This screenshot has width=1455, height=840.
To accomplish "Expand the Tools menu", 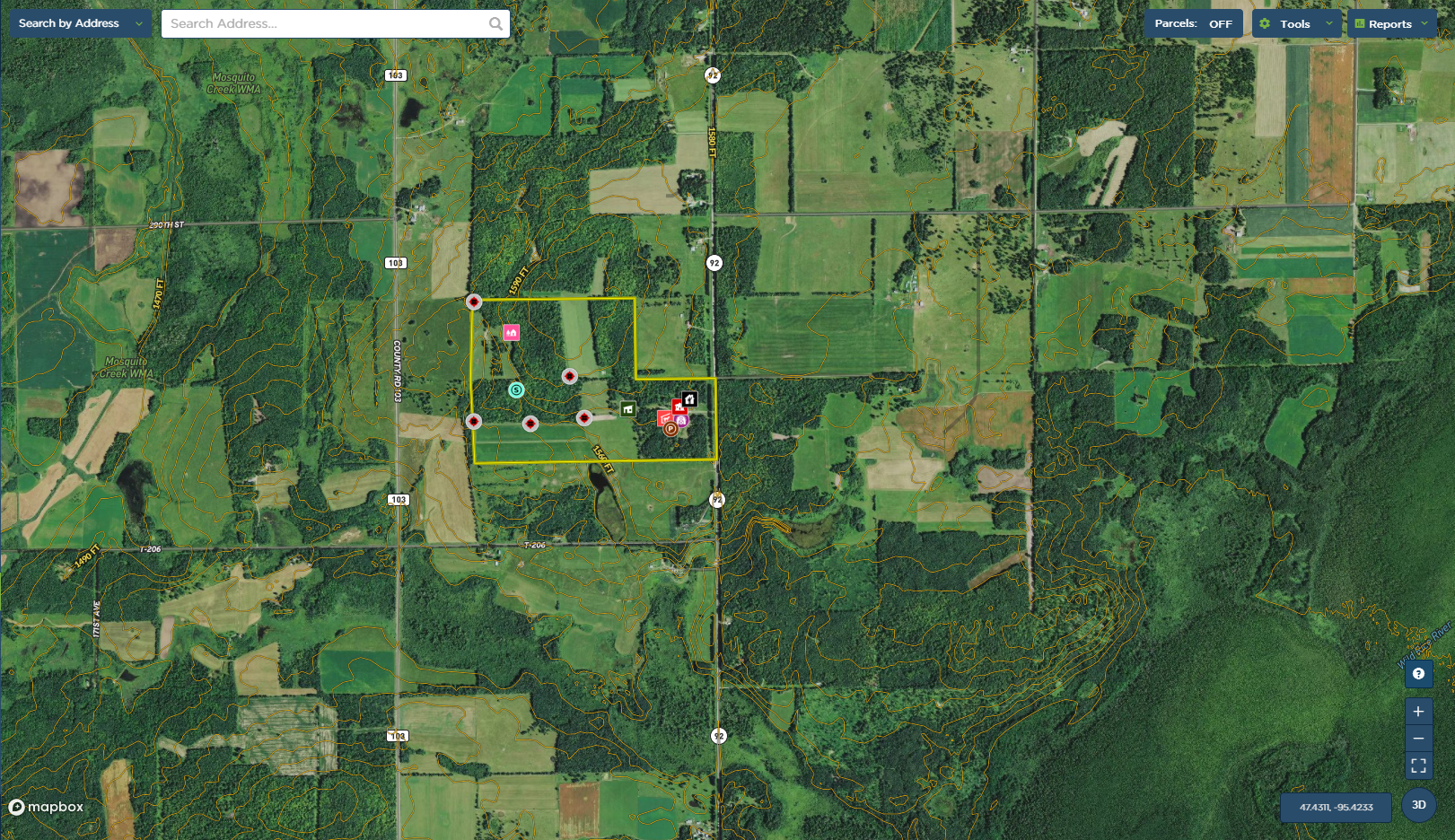I will (x=1296, y=24).
